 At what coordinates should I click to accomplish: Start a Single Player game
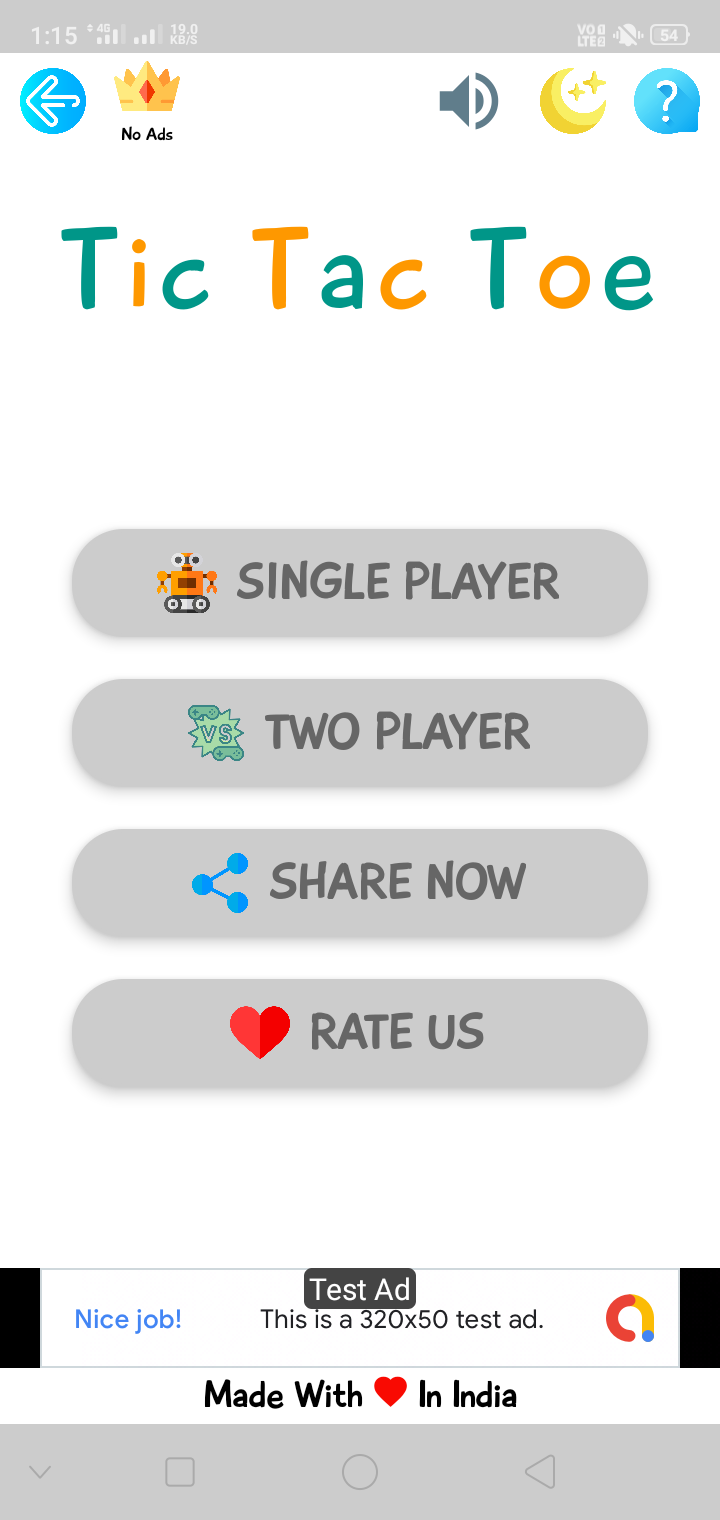(x=360, y=582)
